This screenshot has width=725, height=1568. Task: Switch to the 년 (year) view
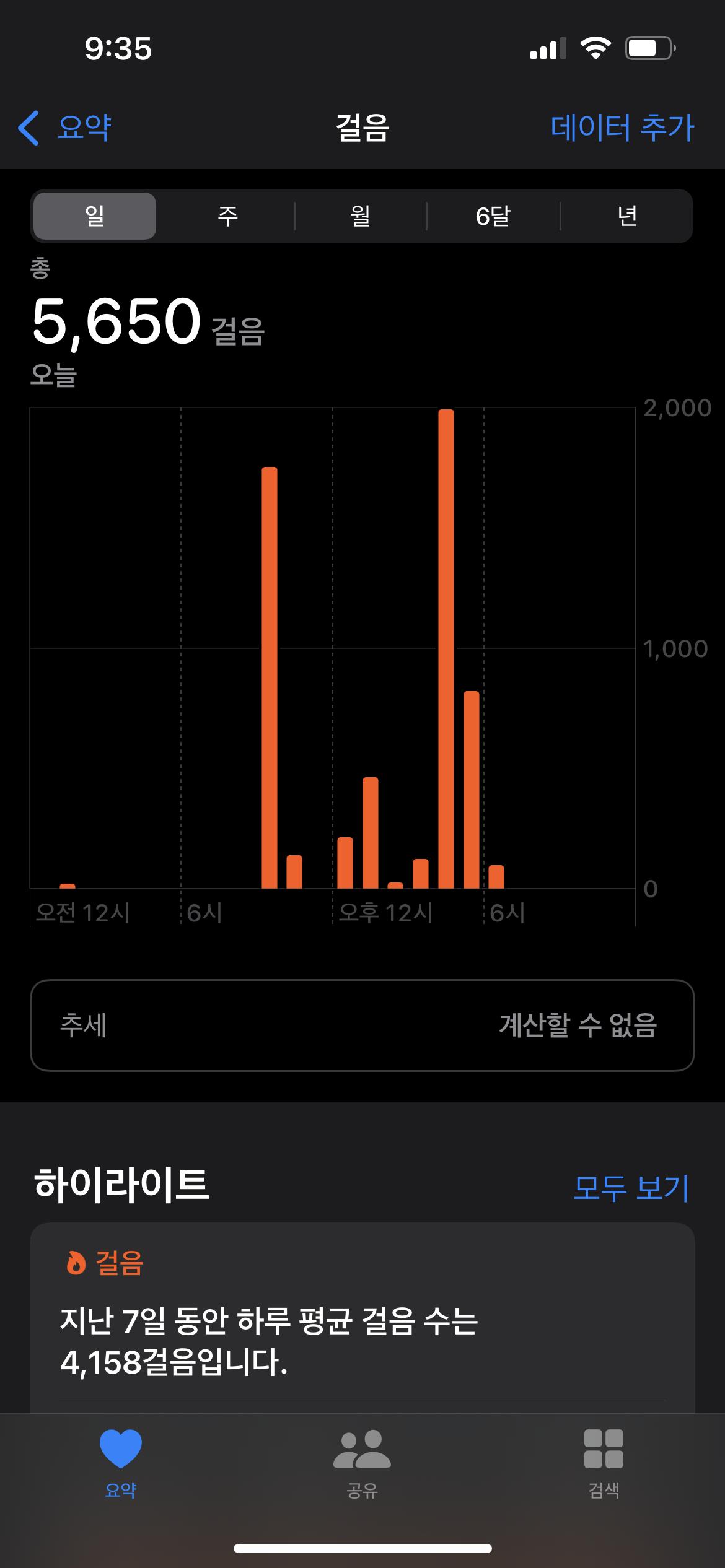tap(626, 216)
